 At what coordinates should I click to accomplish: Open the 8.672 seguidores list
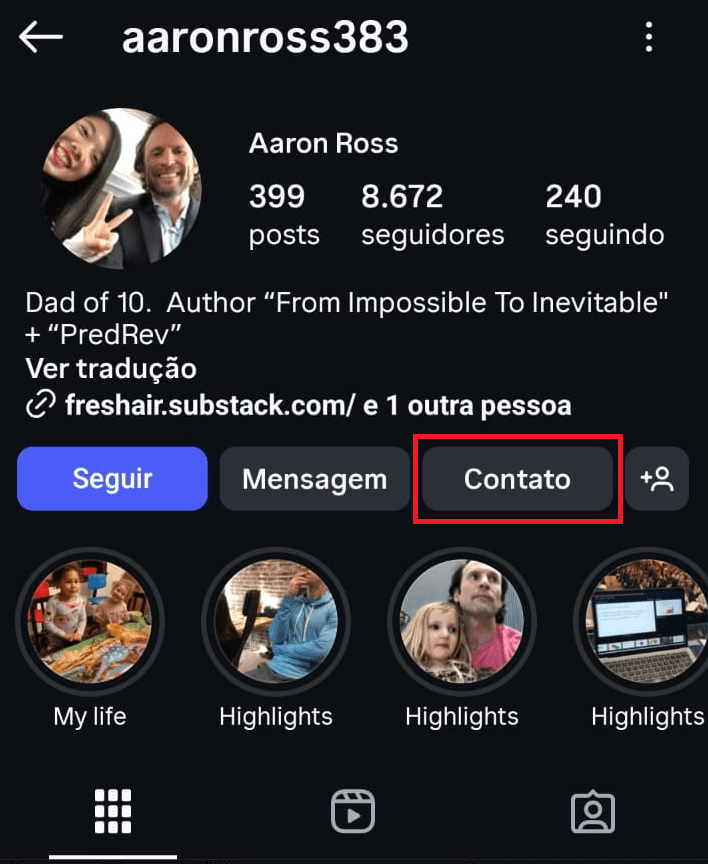click(432, 214)
